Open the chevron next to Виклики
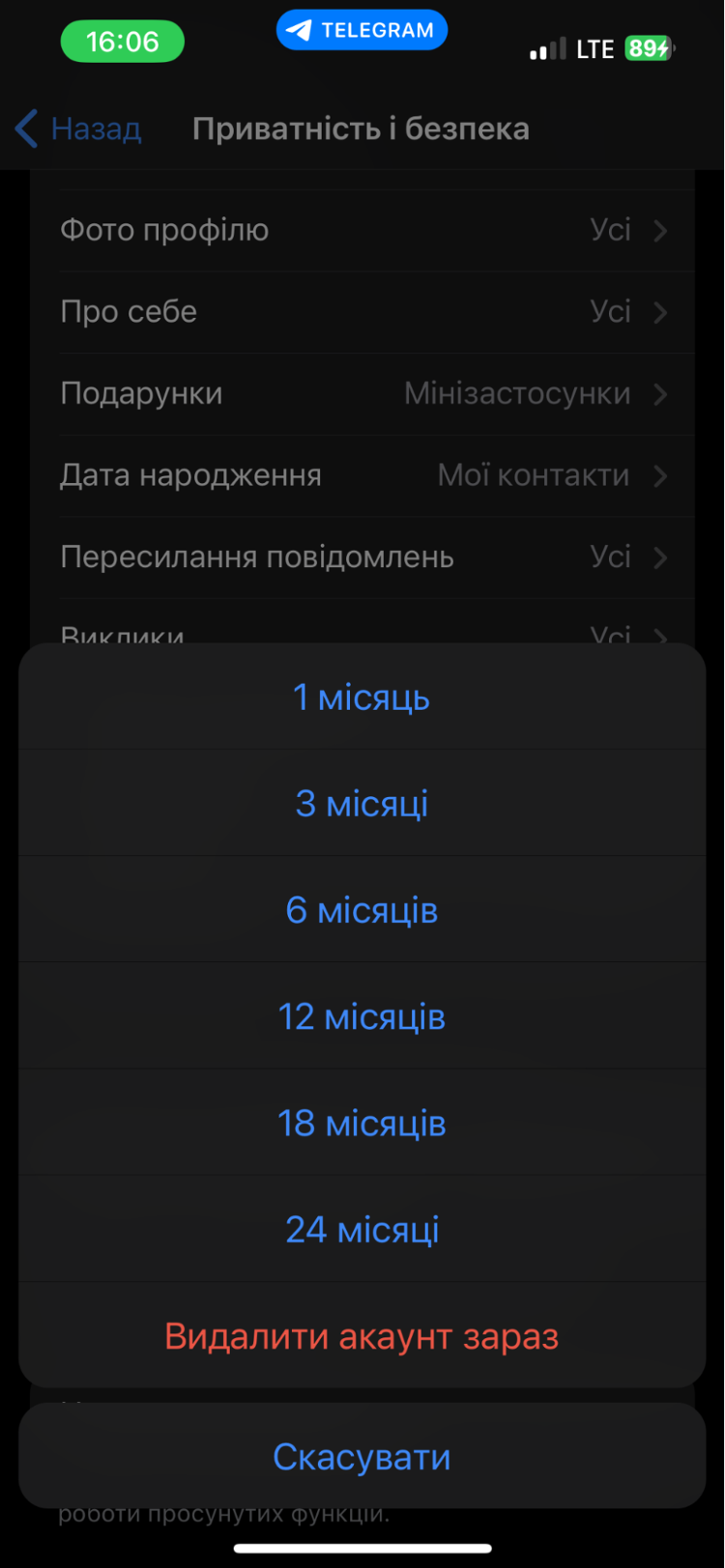 (x=661, y=636)
